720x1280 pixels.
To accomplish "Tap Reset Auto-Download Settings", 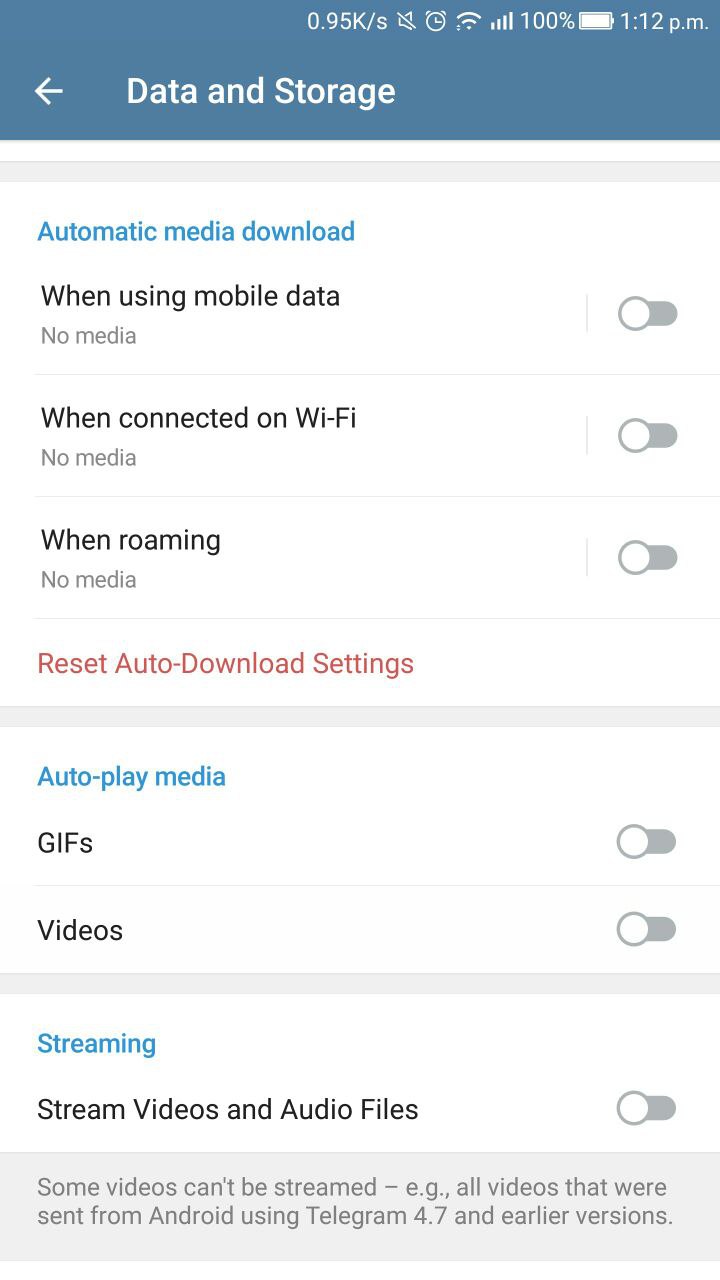I will [226, 664].
